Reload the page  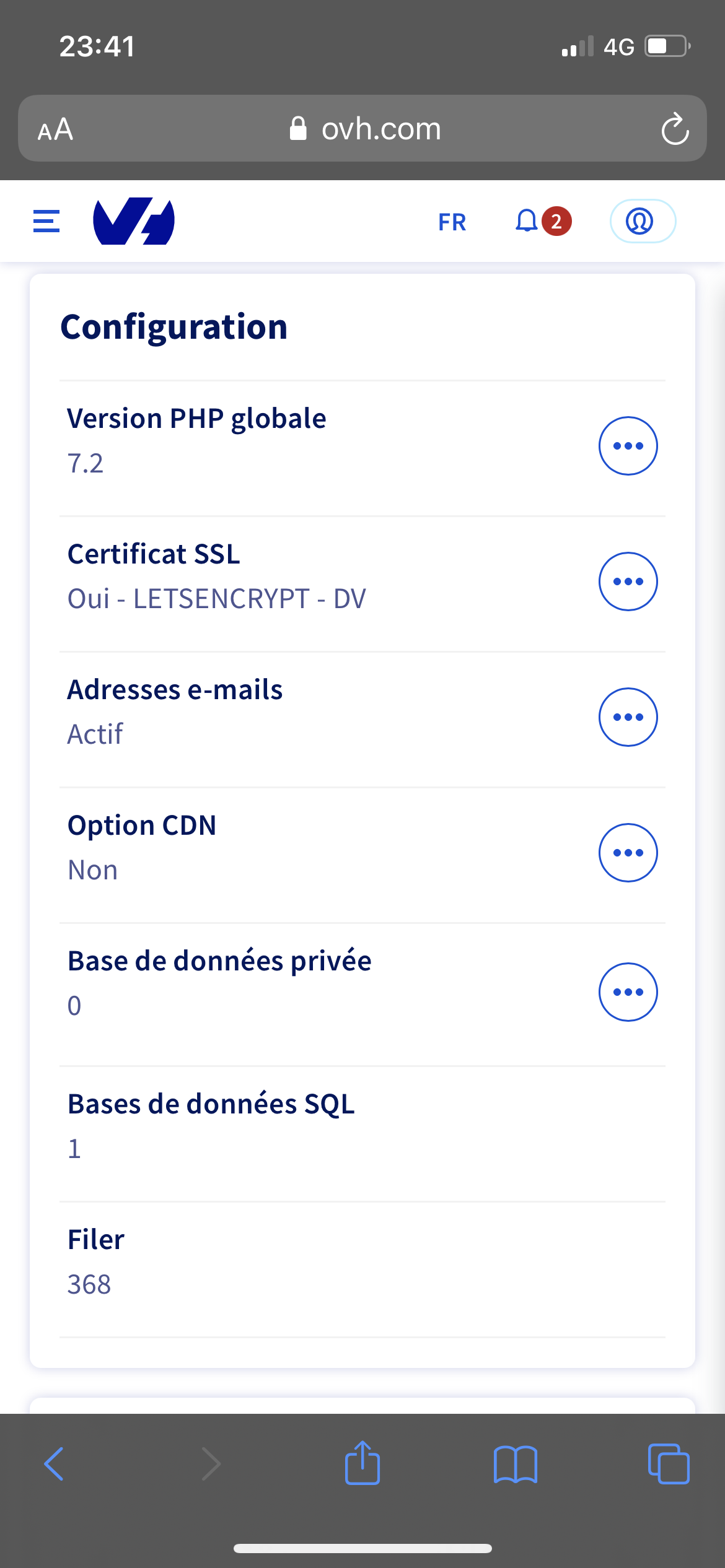(675, 129)
